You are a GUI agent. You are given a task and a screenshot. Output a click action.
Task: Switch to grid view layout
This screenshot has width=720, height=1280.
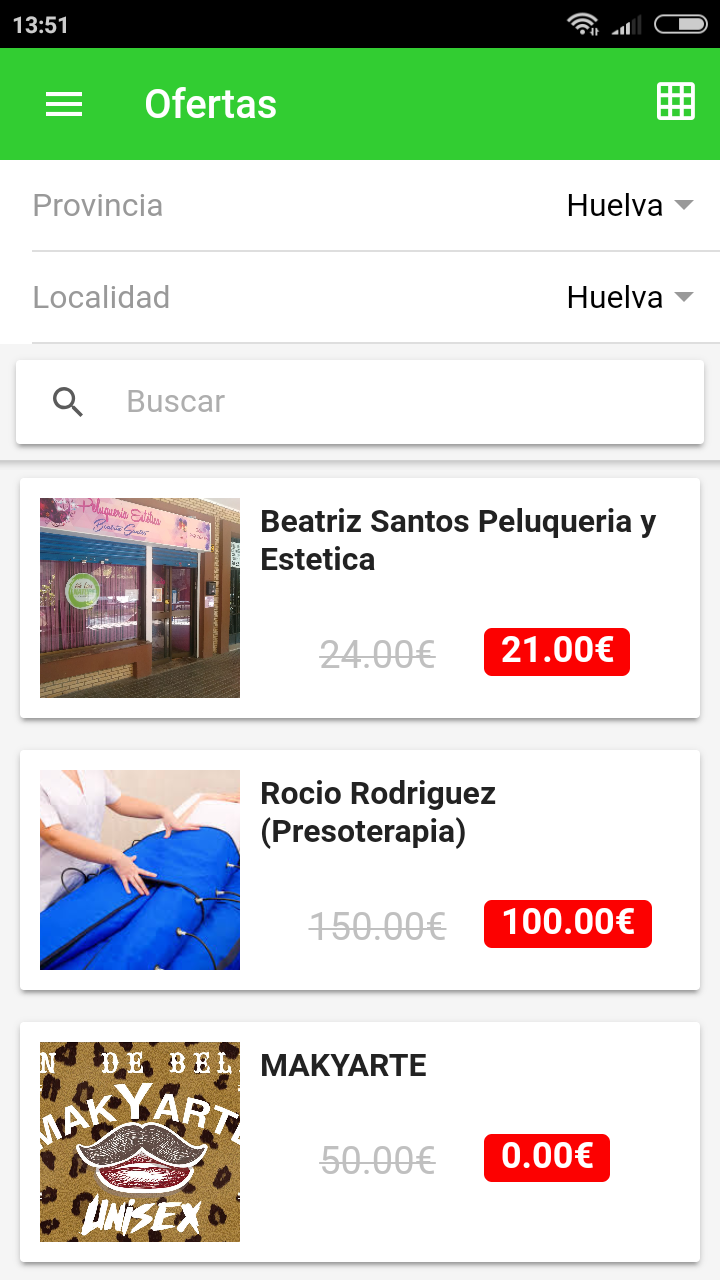click(675, 102)
